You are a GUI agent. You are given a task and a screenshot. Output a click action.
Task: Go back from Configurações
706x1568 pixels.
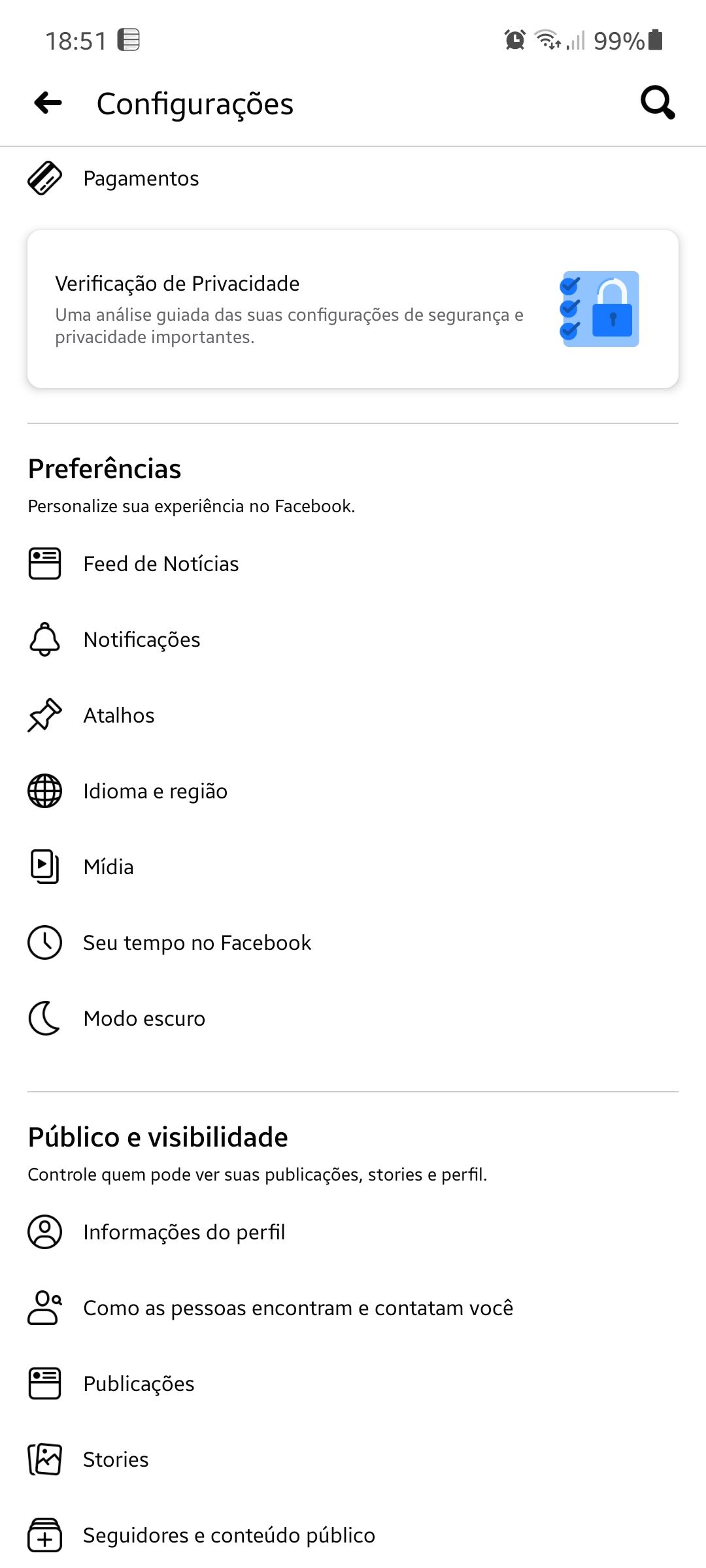tap(48, 103)
